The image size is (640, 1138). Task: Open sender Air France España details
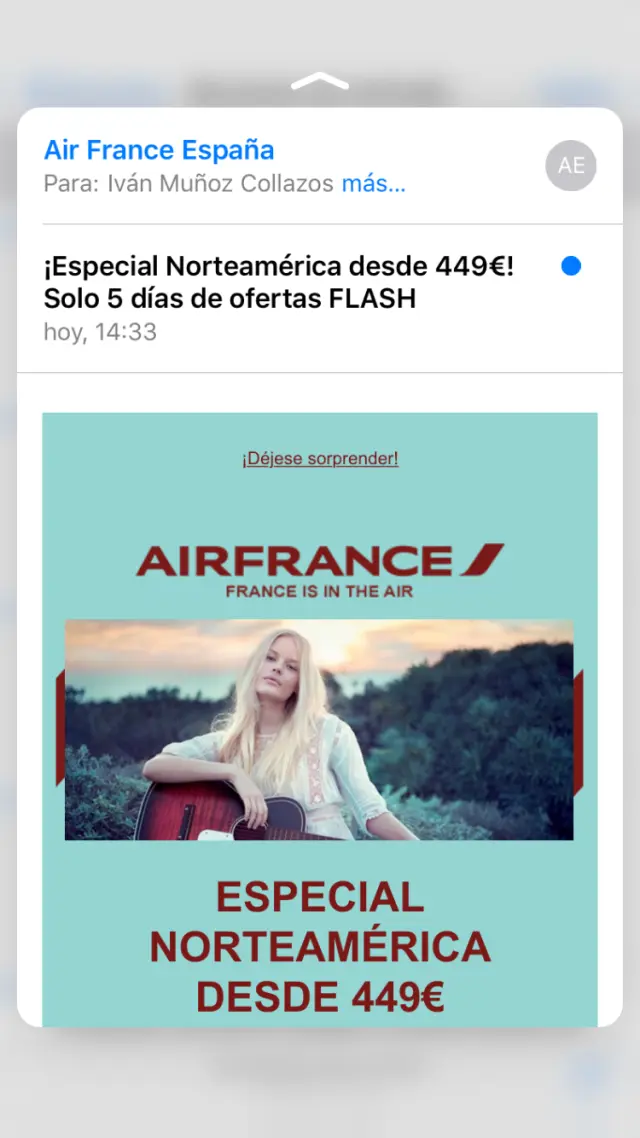159,150
